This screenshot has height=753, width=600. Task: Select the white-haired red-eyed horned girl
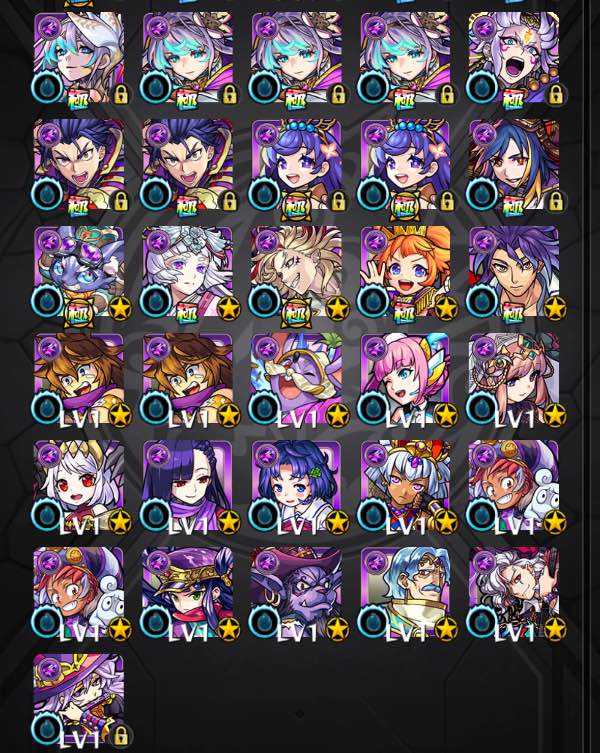pos(79,487)
